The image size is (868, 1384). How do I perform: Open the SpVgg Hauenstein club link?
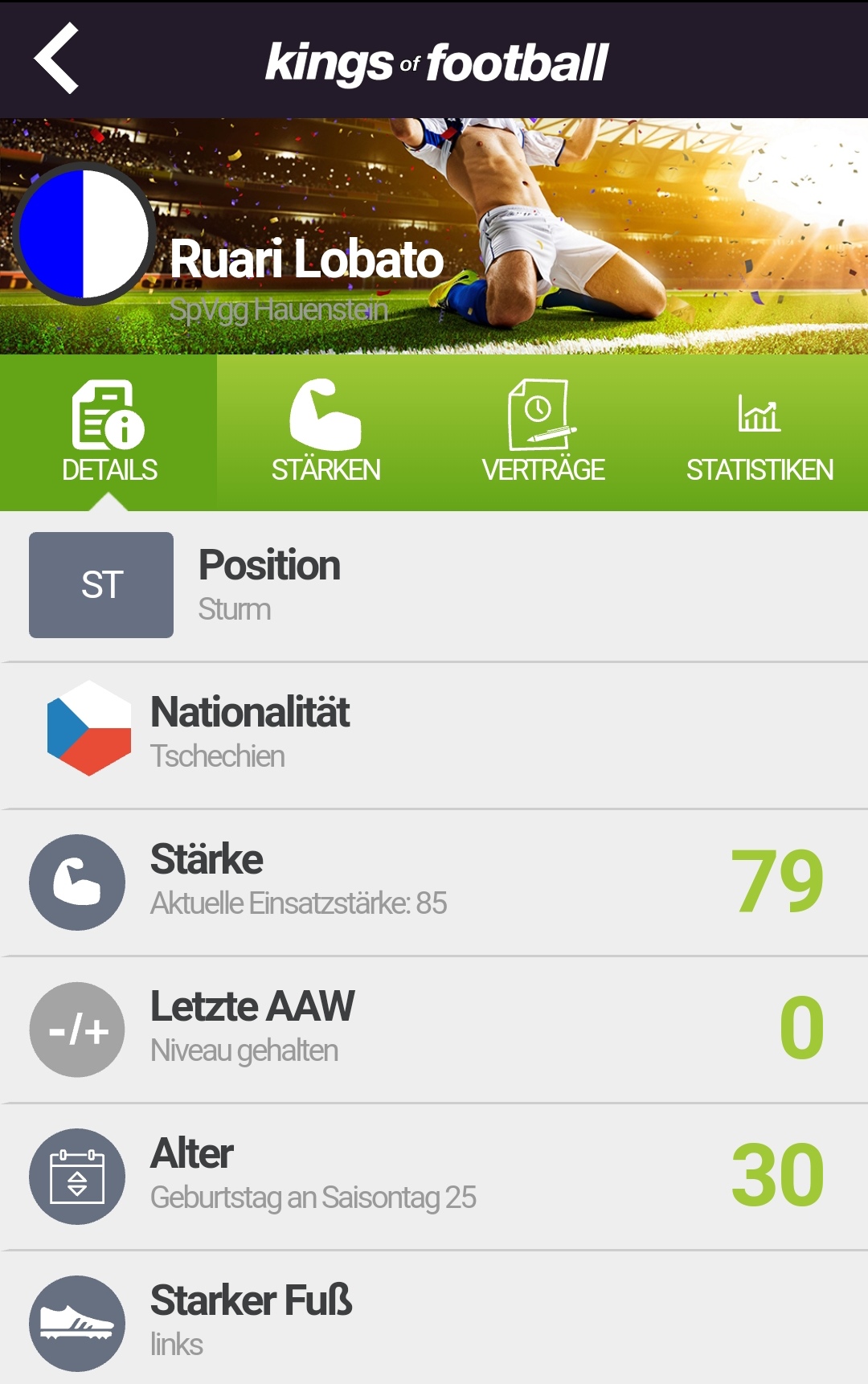click(278, 310)
